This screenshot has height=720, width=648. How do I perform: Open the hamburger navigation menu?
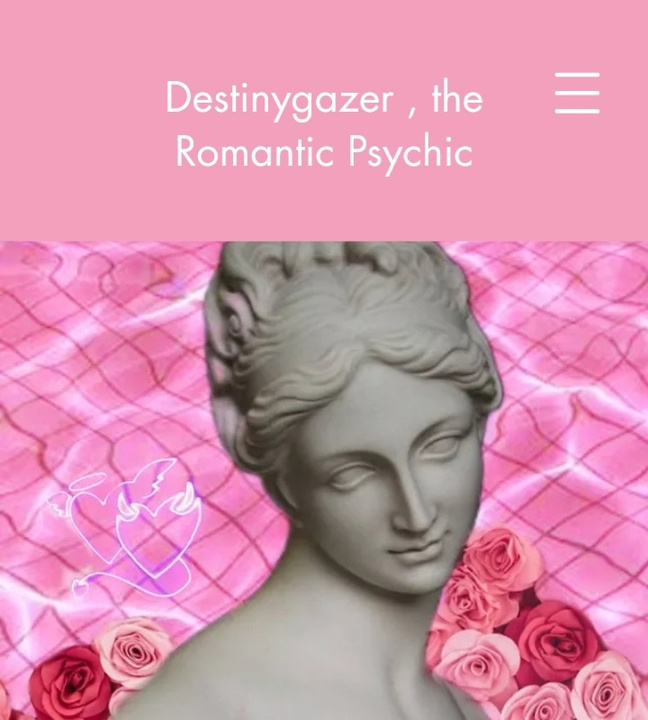coord(577,93)
